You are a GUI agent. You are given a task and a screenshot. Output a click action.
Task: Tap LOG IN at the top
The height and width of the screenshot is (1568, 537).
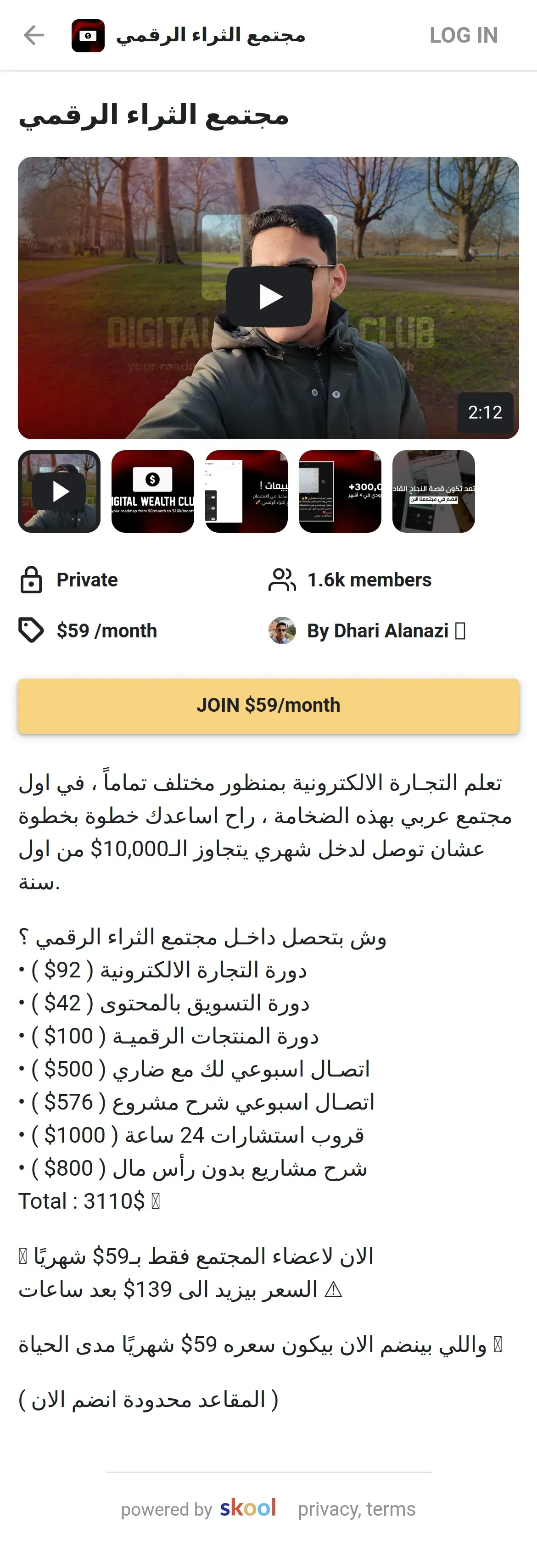(x=463, y=35)
